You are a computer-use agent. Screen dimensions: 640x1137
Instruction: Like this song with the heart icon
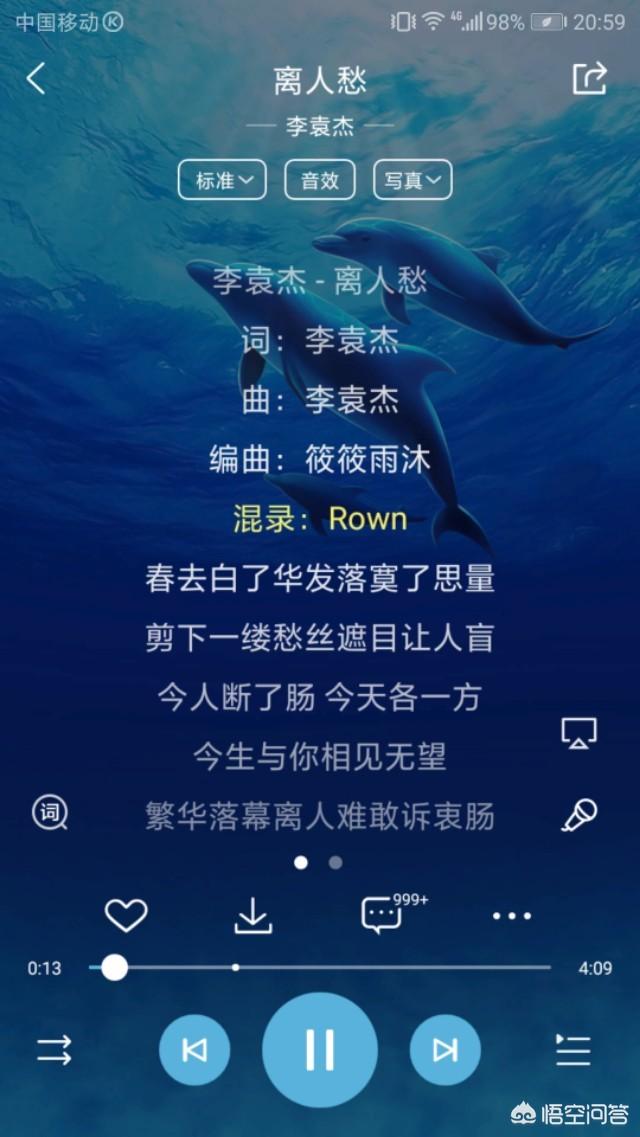(x=126, y=915)
